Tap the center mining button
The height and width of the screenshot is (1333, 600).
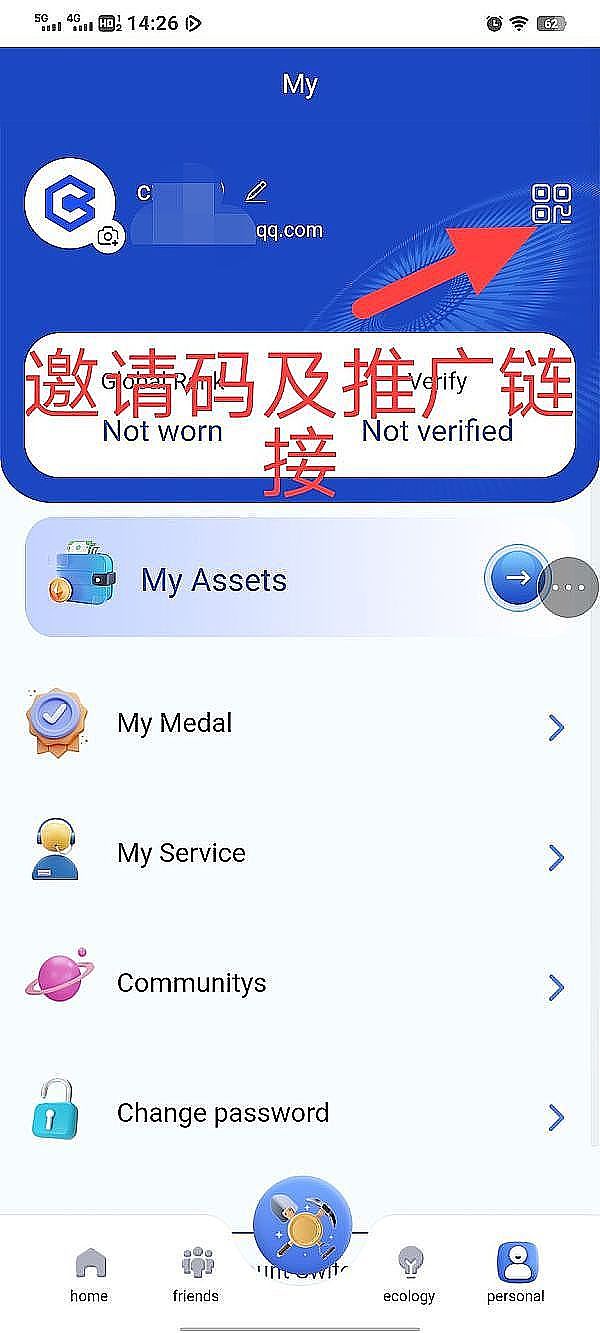(x=302, y=1230)
